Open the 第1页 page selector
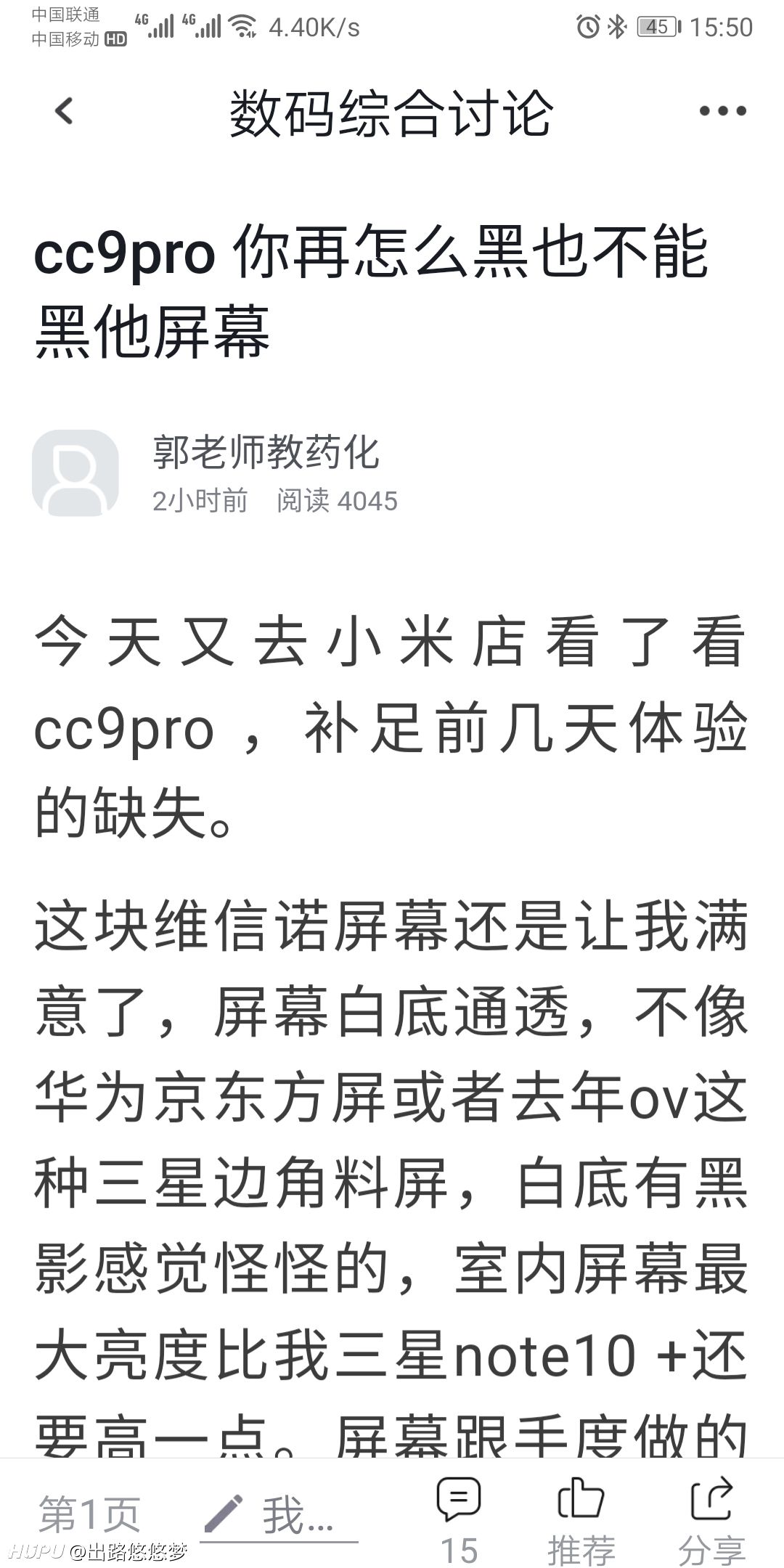Image resolution: width=784 pixels, height=1568 pixels. click(x=89, y=1514)
